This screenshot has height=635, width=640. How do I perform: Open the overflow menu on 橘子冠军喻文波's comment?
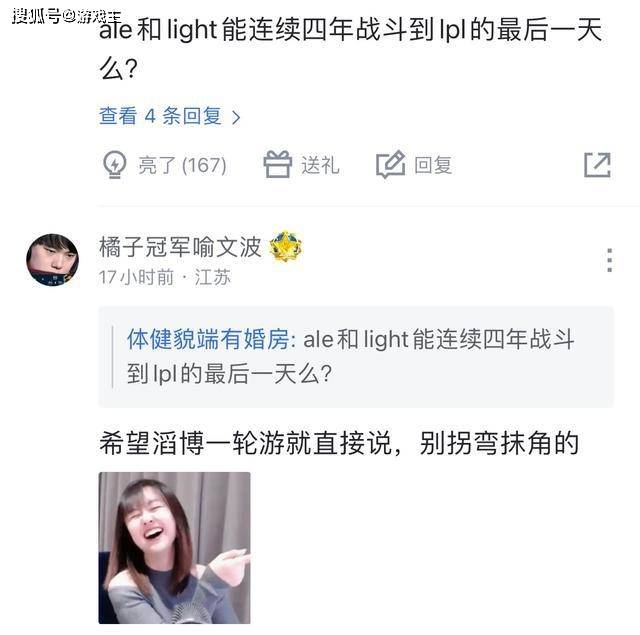[608, 260]
